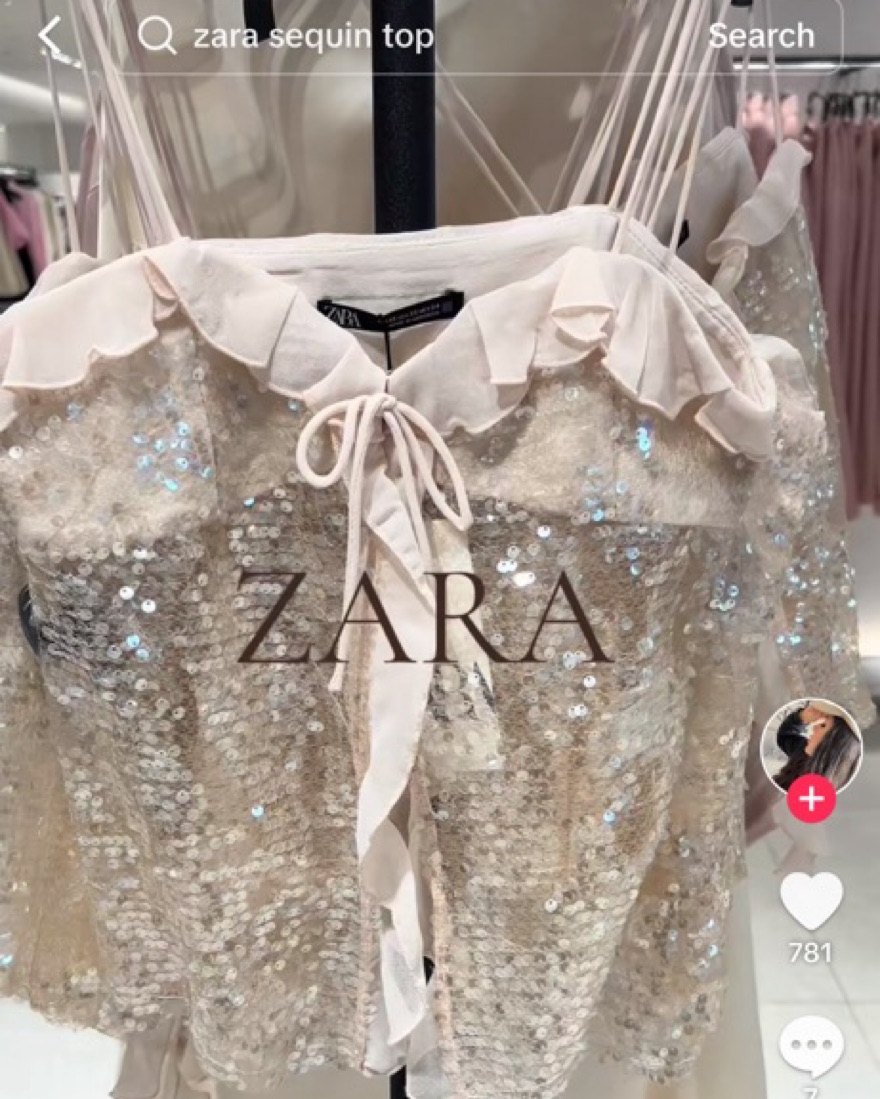Like this video with the heart icon
Screen dimensions: 880x1099
pyautogui.click(x=811, y=901)
